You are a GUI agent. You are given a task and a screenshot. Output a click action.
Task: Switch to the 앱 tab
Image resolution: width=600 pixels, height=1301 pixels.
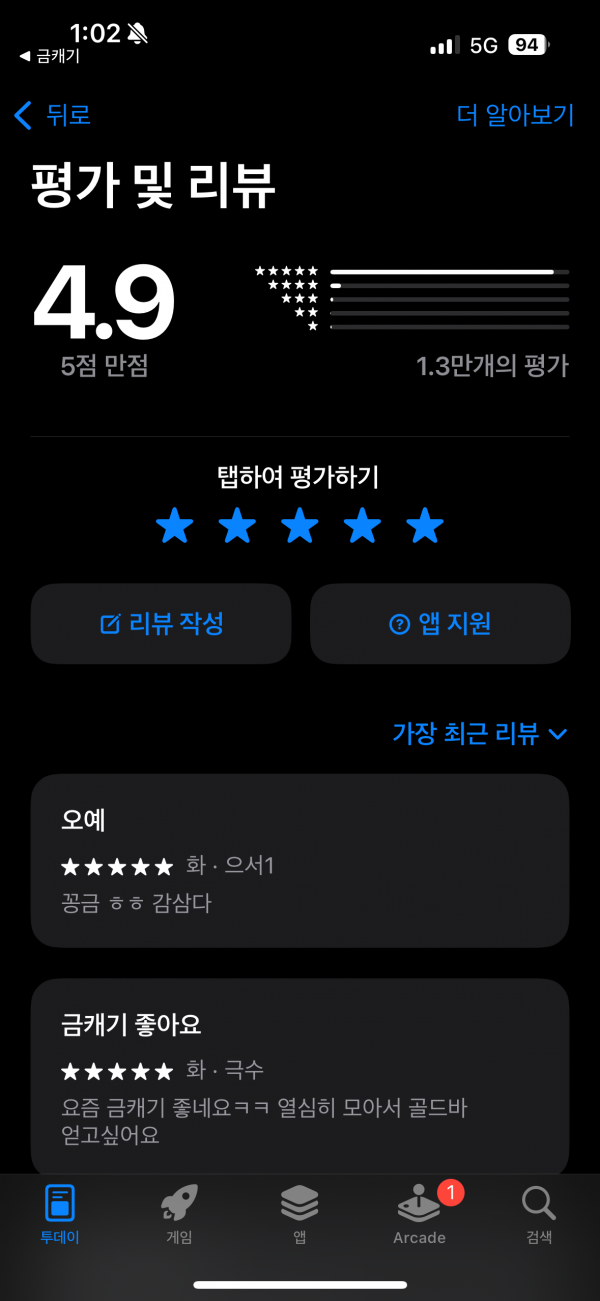[x=299, y=1214]
